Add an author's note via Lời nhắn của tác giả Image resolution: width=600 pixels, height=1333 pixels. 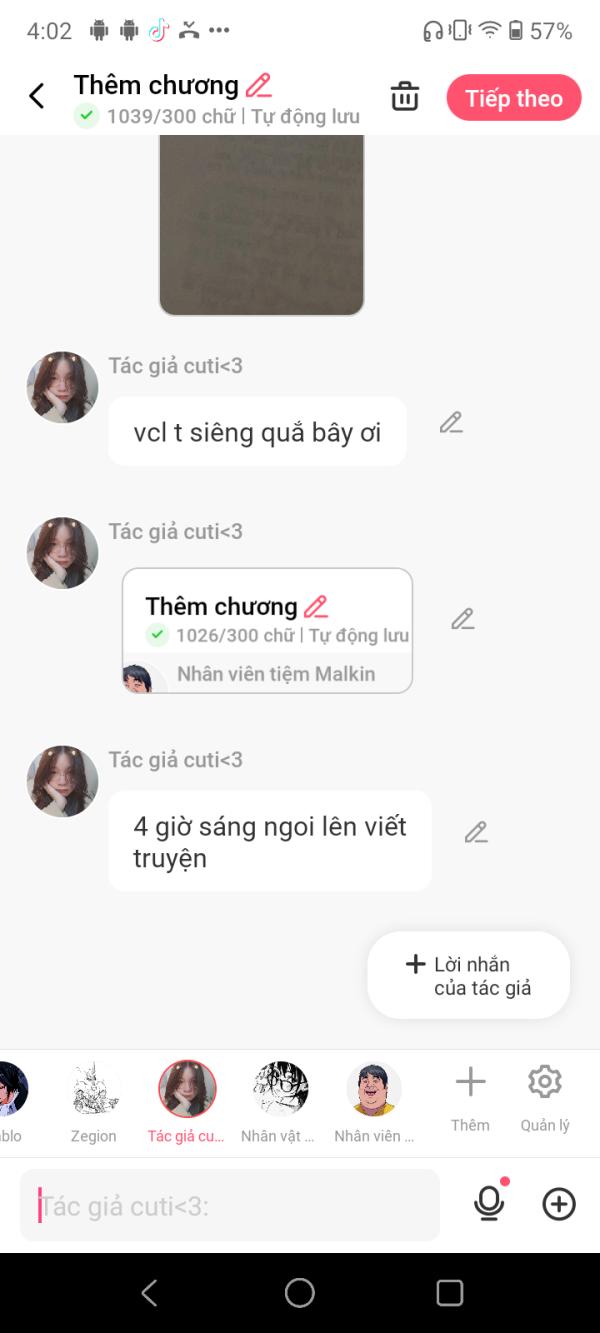(468, 976)
